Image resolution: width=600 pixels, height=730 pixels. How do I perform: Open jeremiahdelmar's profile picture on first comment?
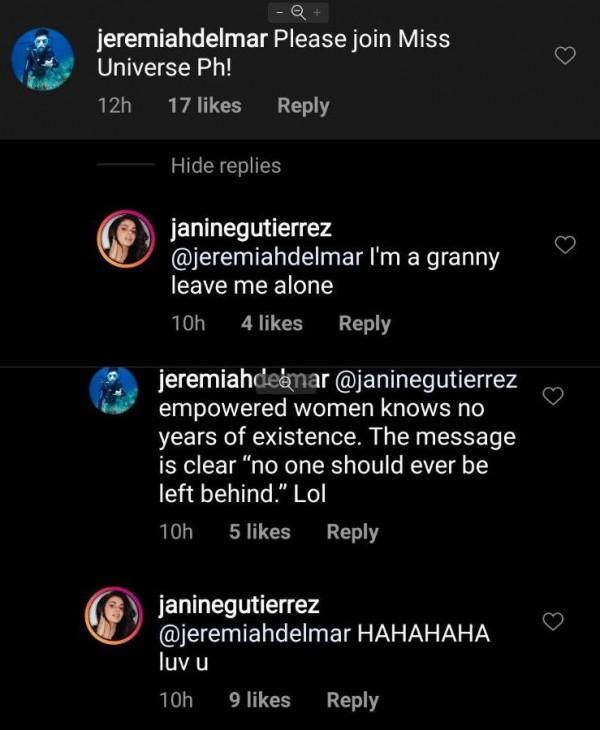pos(42,59)
